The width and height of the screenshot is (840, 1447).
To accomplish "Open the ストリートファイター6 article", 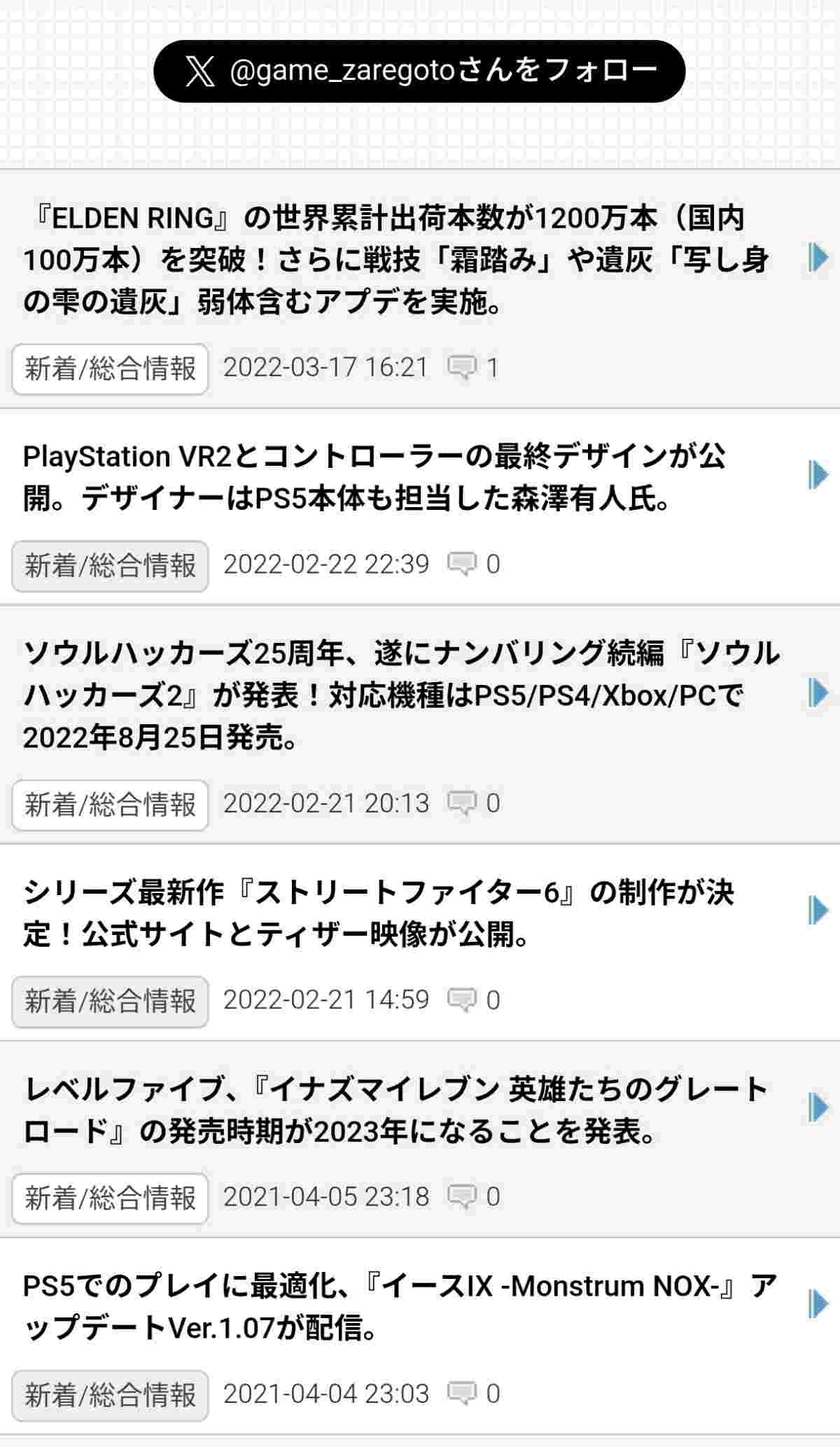I will click(378, 913).
